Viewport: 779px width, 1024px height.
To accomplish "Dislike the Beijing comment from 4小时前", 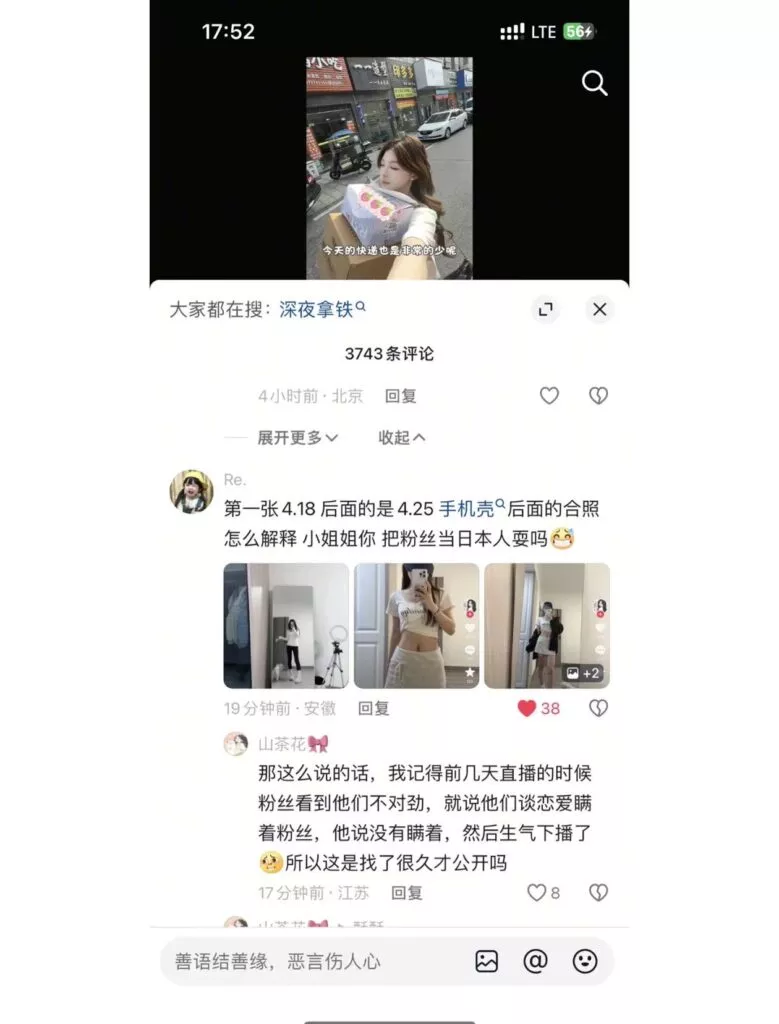I will (x=598, y=396).
